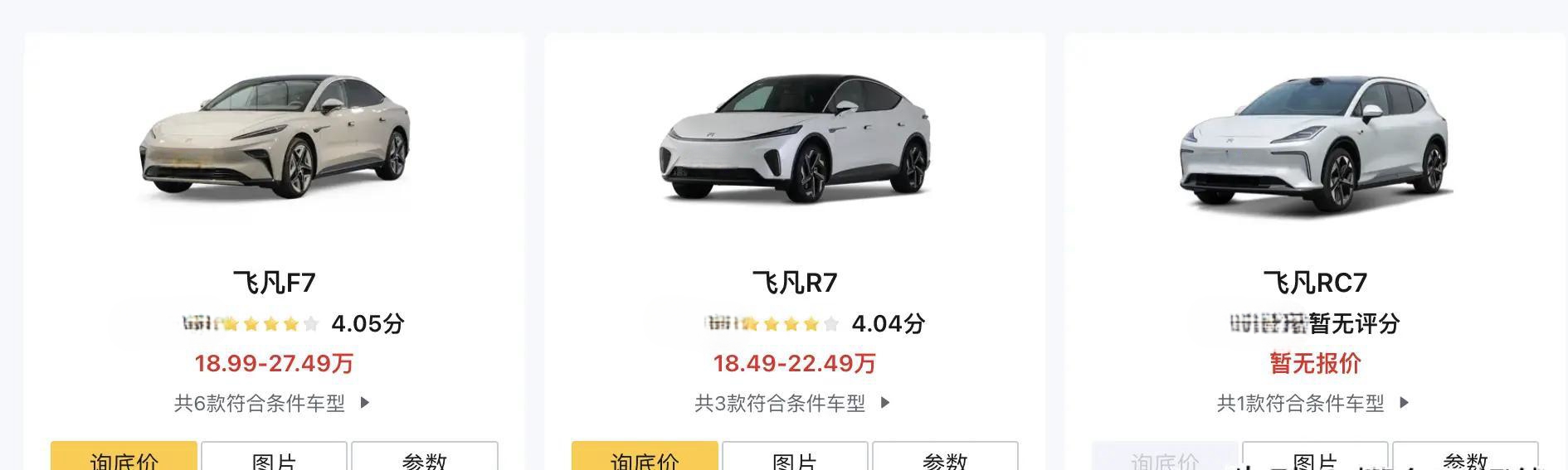Expand 共1款符合条件车型 under 飞凡RC7
The height and width of the screenshot is (470, 1568).
1312,404
